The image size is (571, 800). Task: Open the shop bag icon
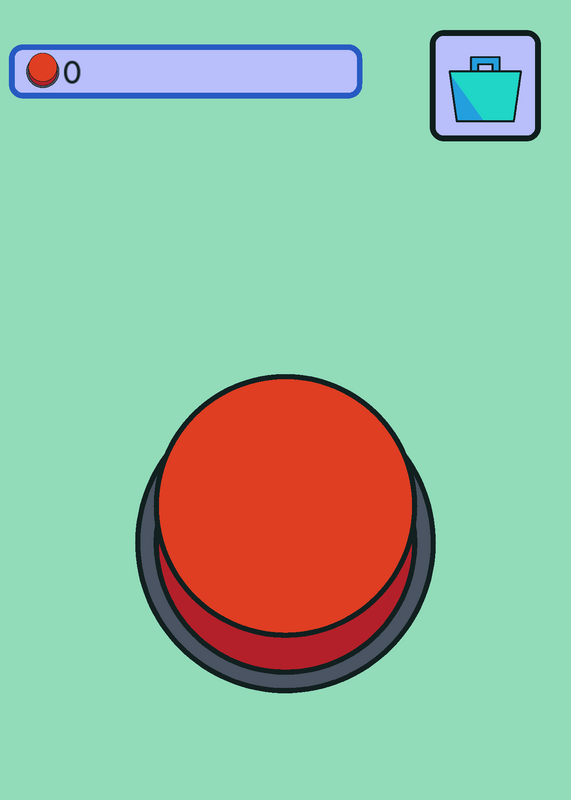tap(485, 86)
